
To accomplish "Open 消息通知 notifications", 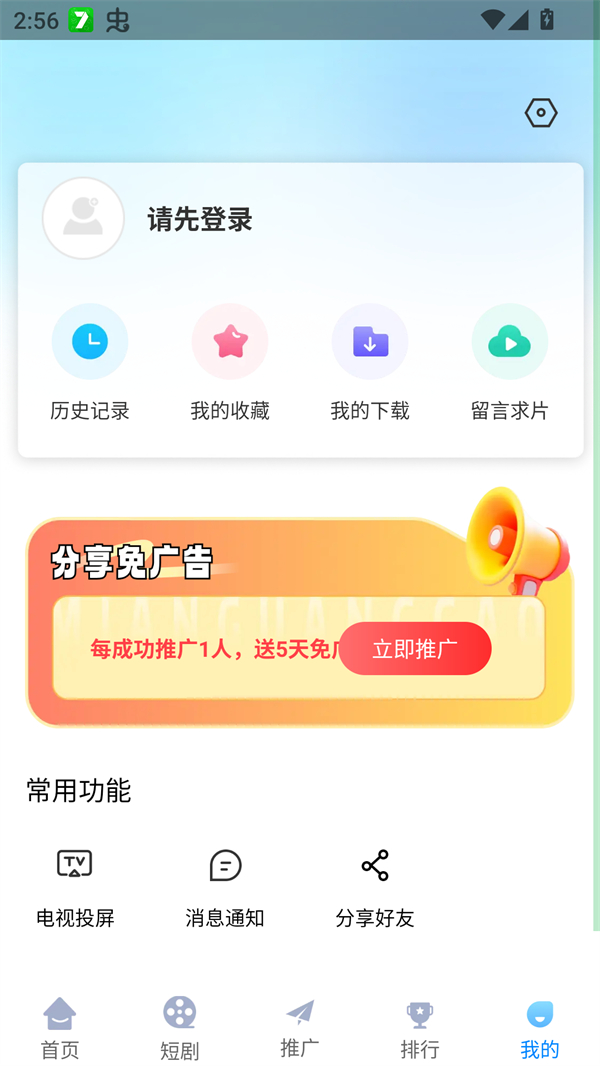I will [225, 886].
